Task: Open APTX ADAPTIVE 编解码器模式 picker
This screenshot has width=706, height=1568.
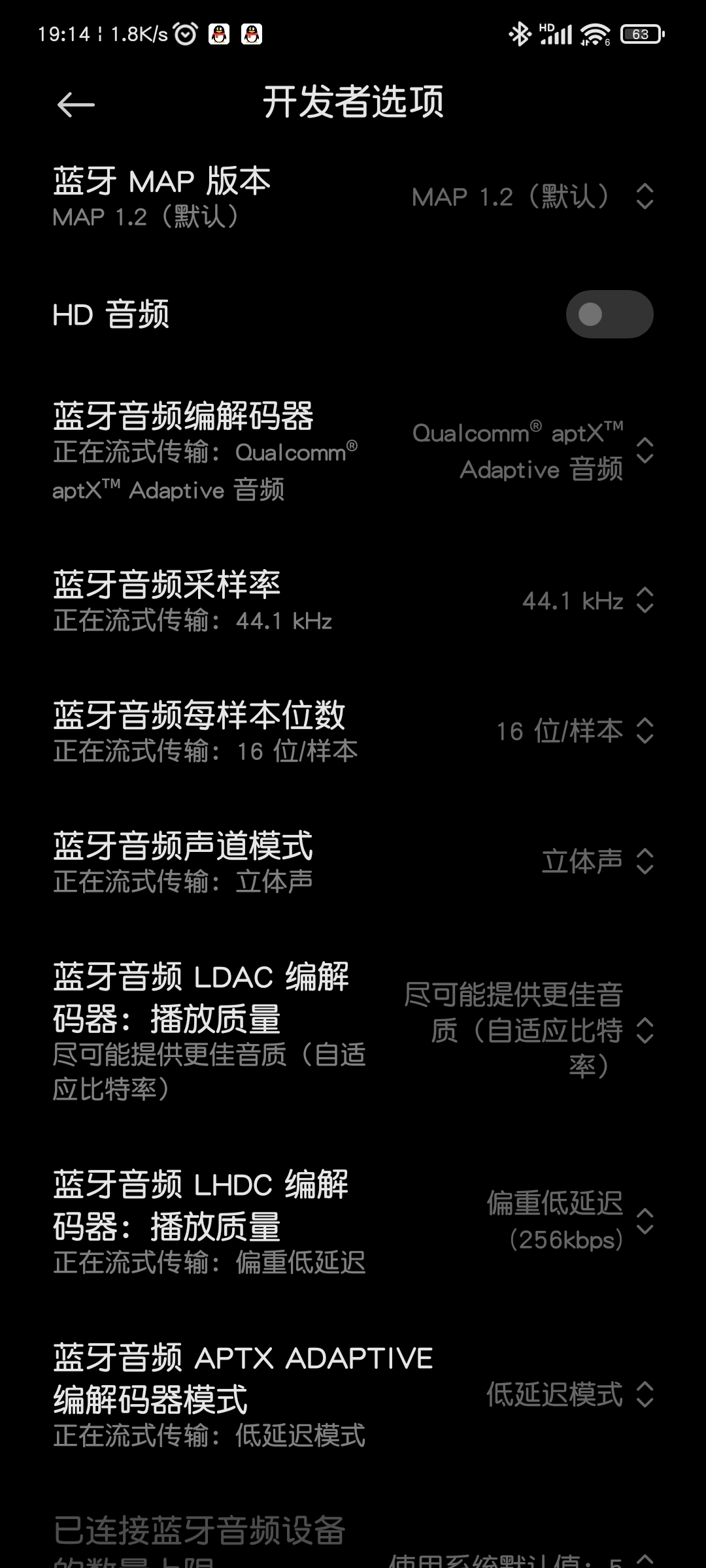Action: 353,1394
